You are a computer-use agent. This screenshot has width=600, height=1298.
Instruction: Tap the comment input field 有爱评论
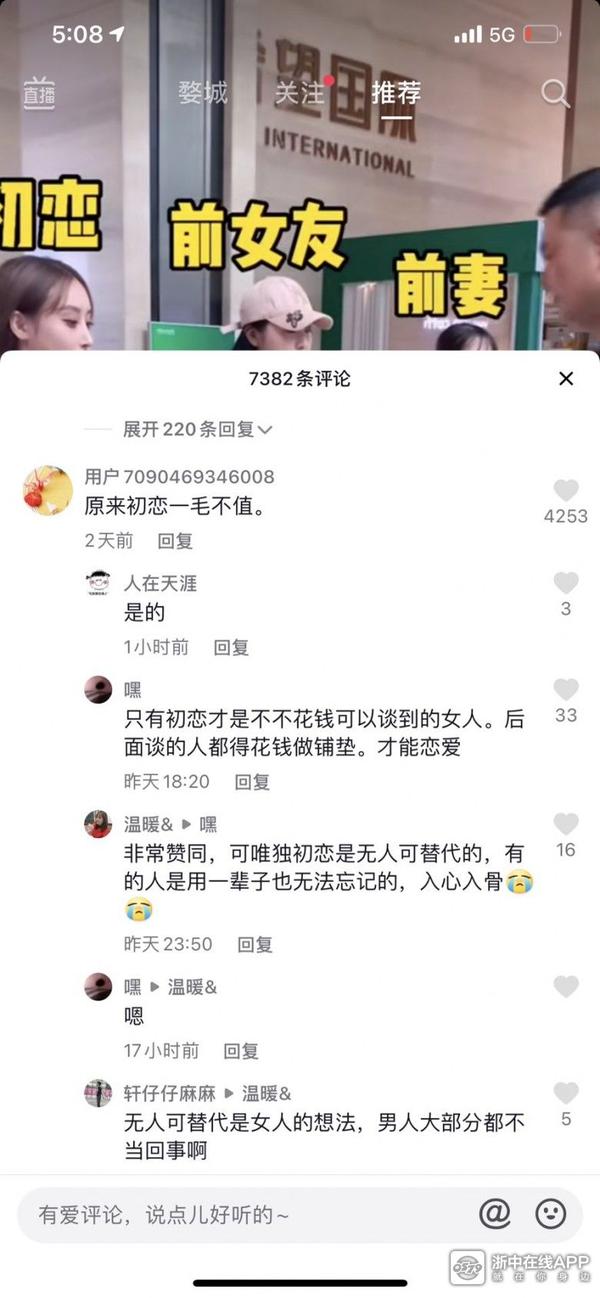[240, 1215]
